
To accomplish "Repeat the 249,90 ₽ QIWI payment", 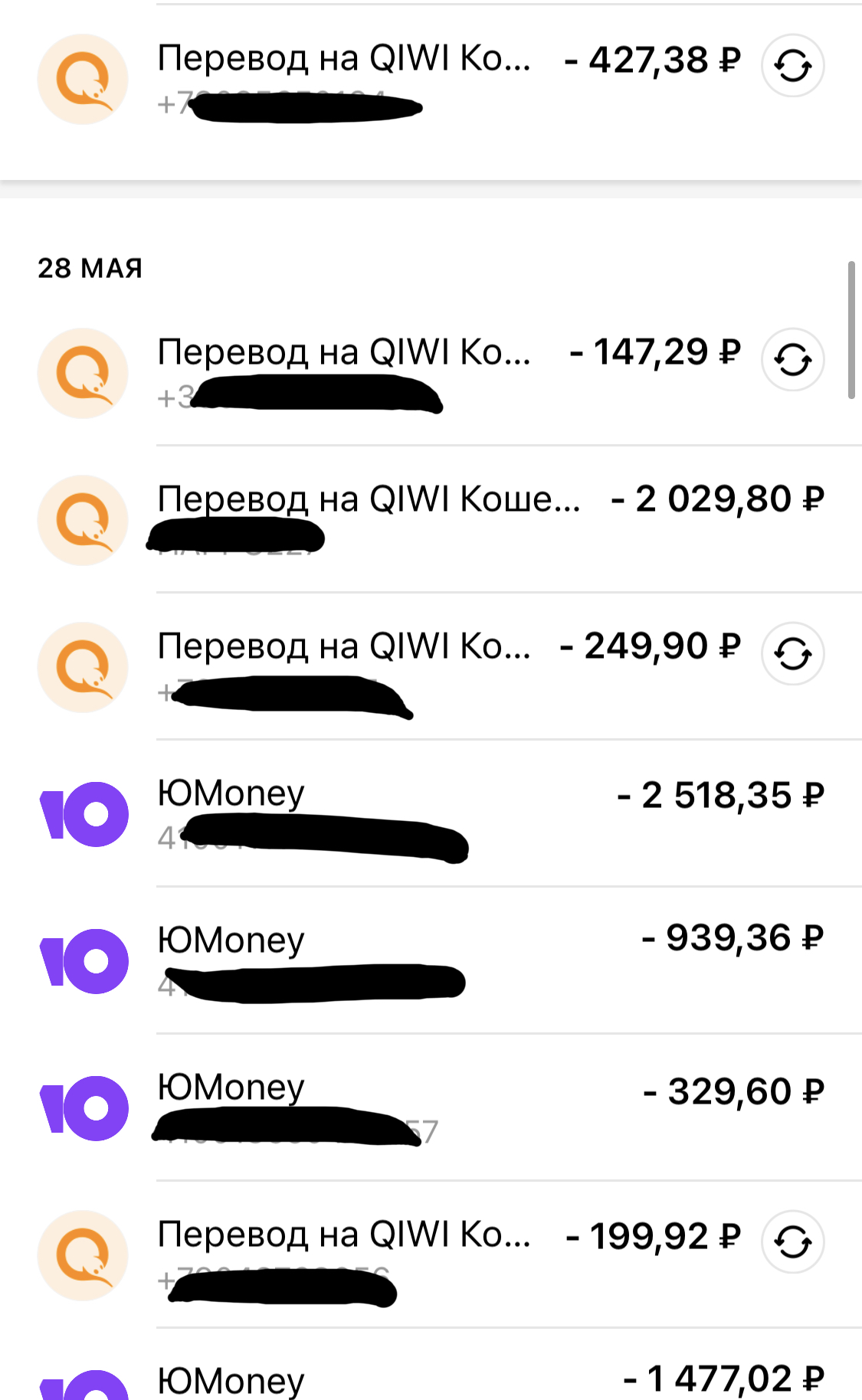I will pos(792,654).
